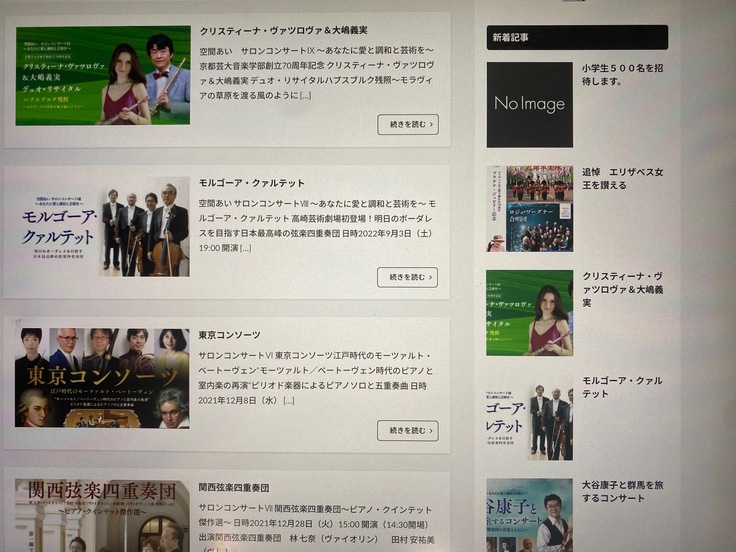Open recent post 大谷康子と群馬を旅するコンサート
This screenshot has height=552, width=736.
[x=622, y=492]
